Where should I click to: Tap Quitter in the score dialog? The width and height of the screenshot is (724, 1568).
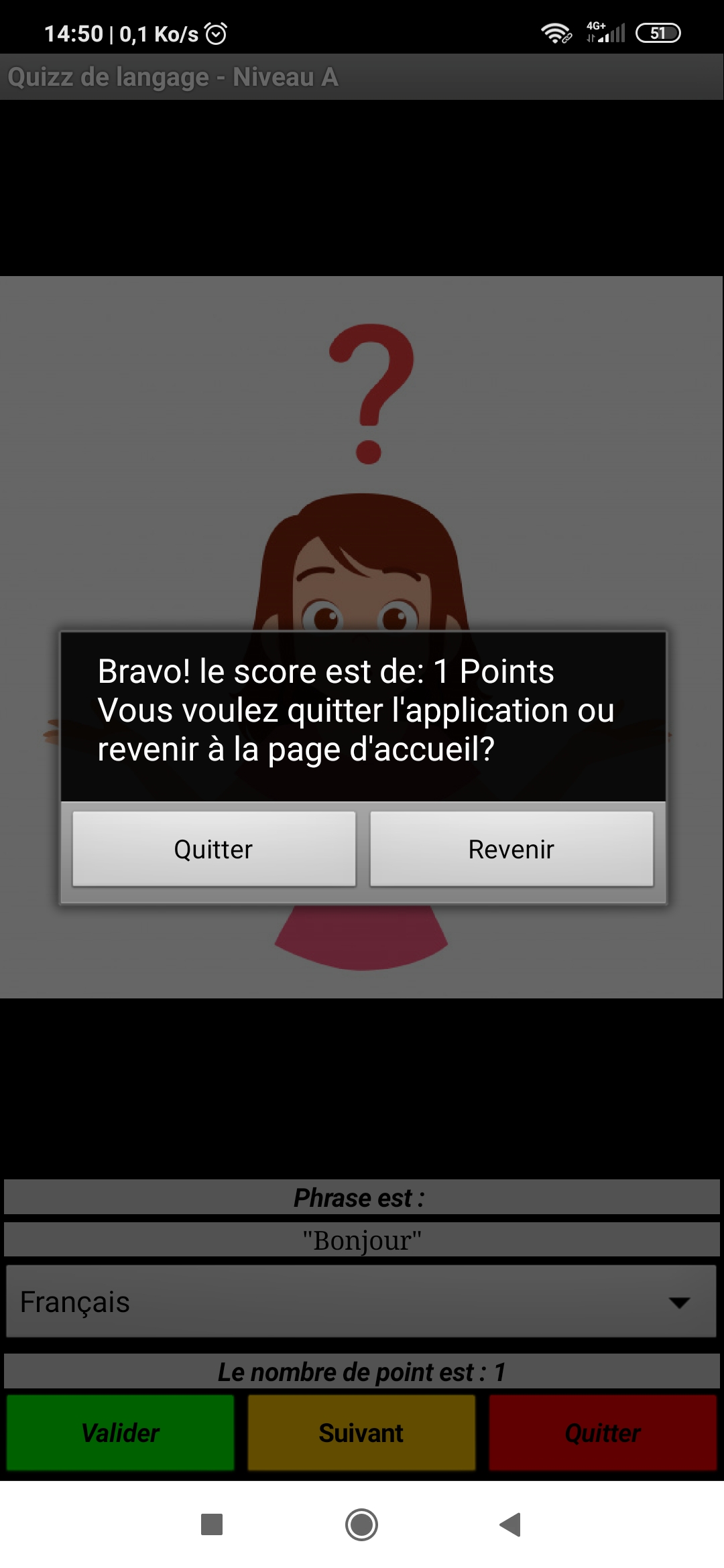[214, 849]
